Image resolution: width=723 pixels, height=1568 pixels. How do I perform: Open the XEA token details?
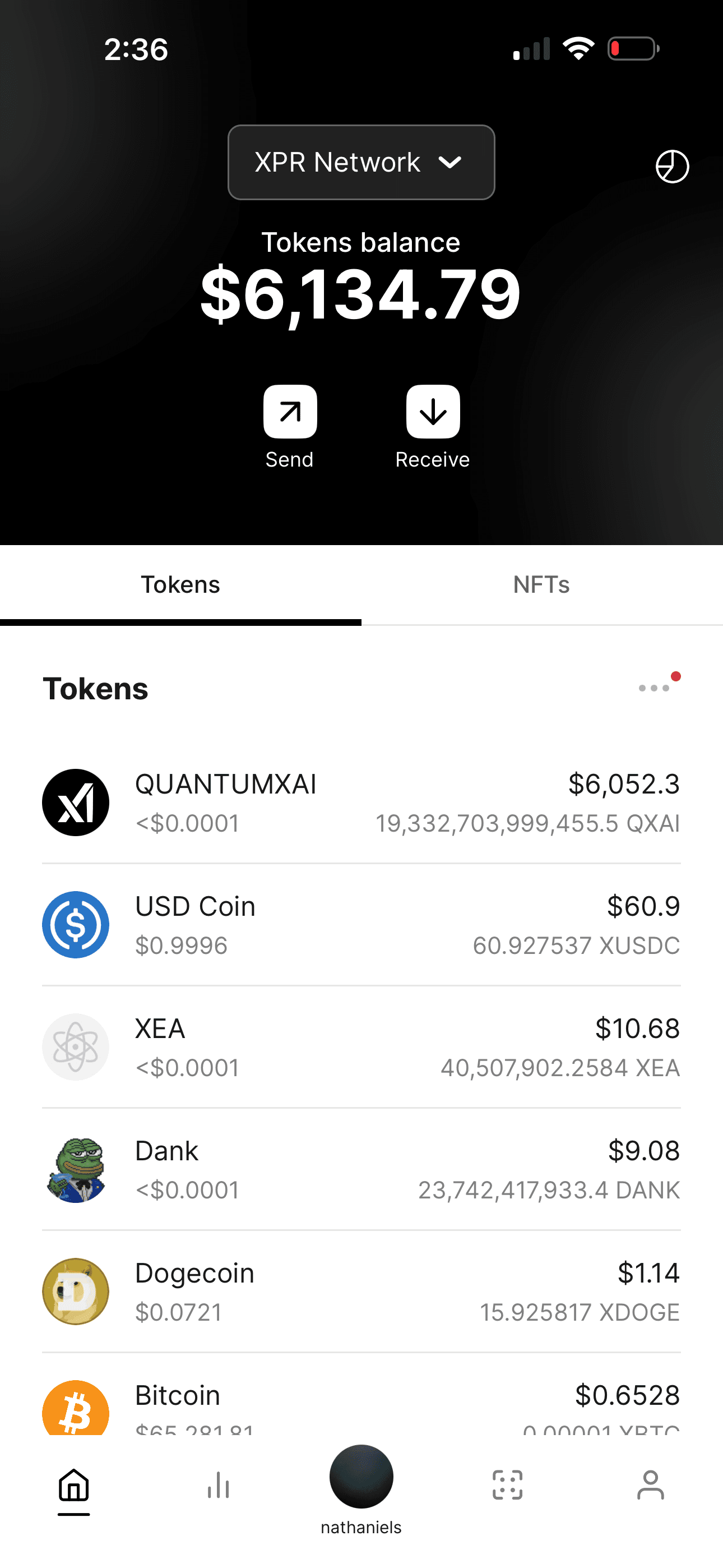pyautogui.click(x=361, y=1048)
